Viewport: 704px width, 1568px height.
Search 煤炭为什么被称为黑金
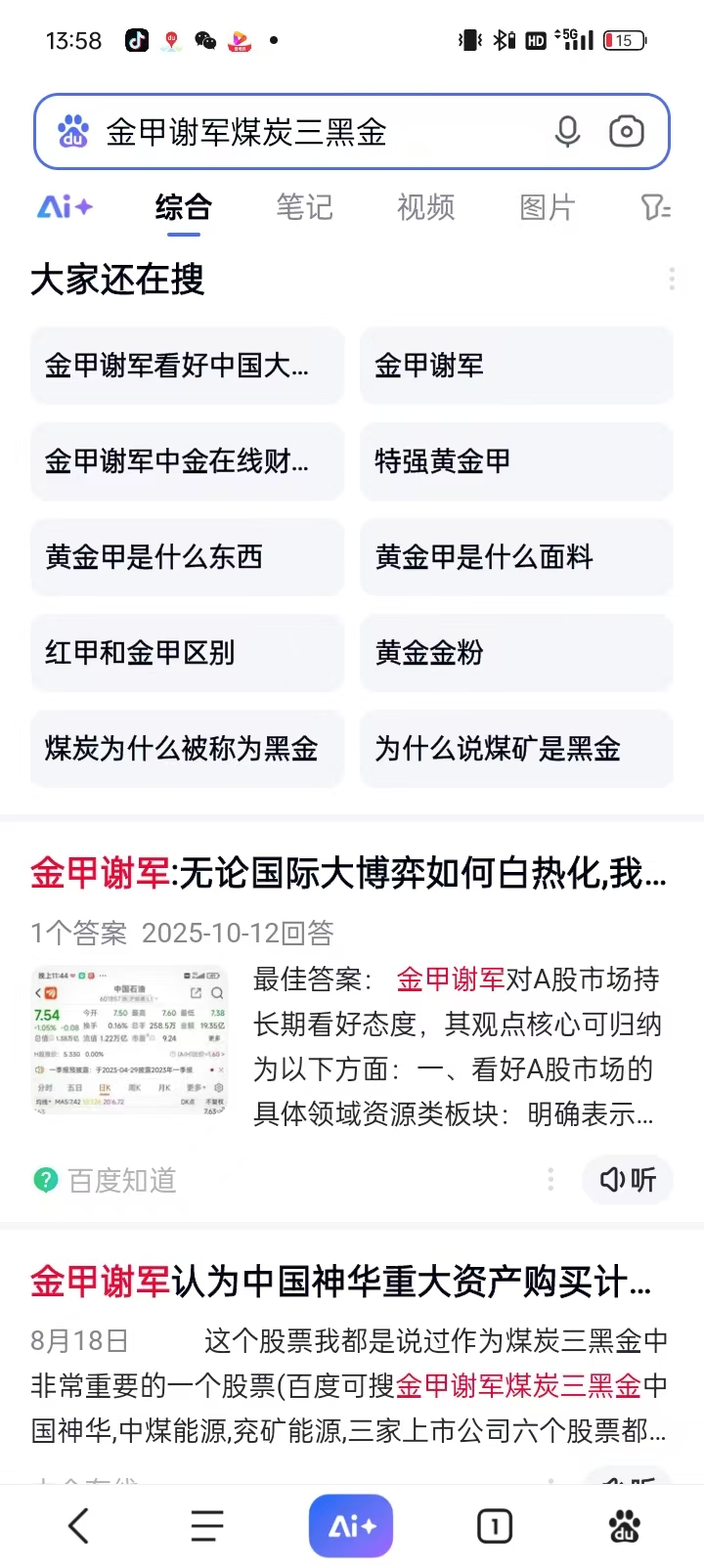click(187, 749)
